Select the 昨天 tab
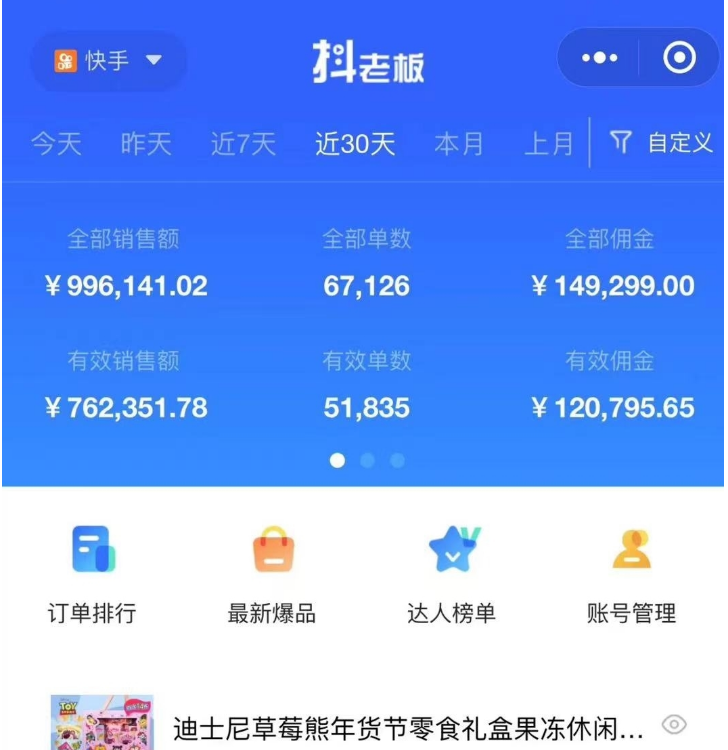The height and width of the screenshot is (750, 728). pyautogui.click(x=146, y=144)
